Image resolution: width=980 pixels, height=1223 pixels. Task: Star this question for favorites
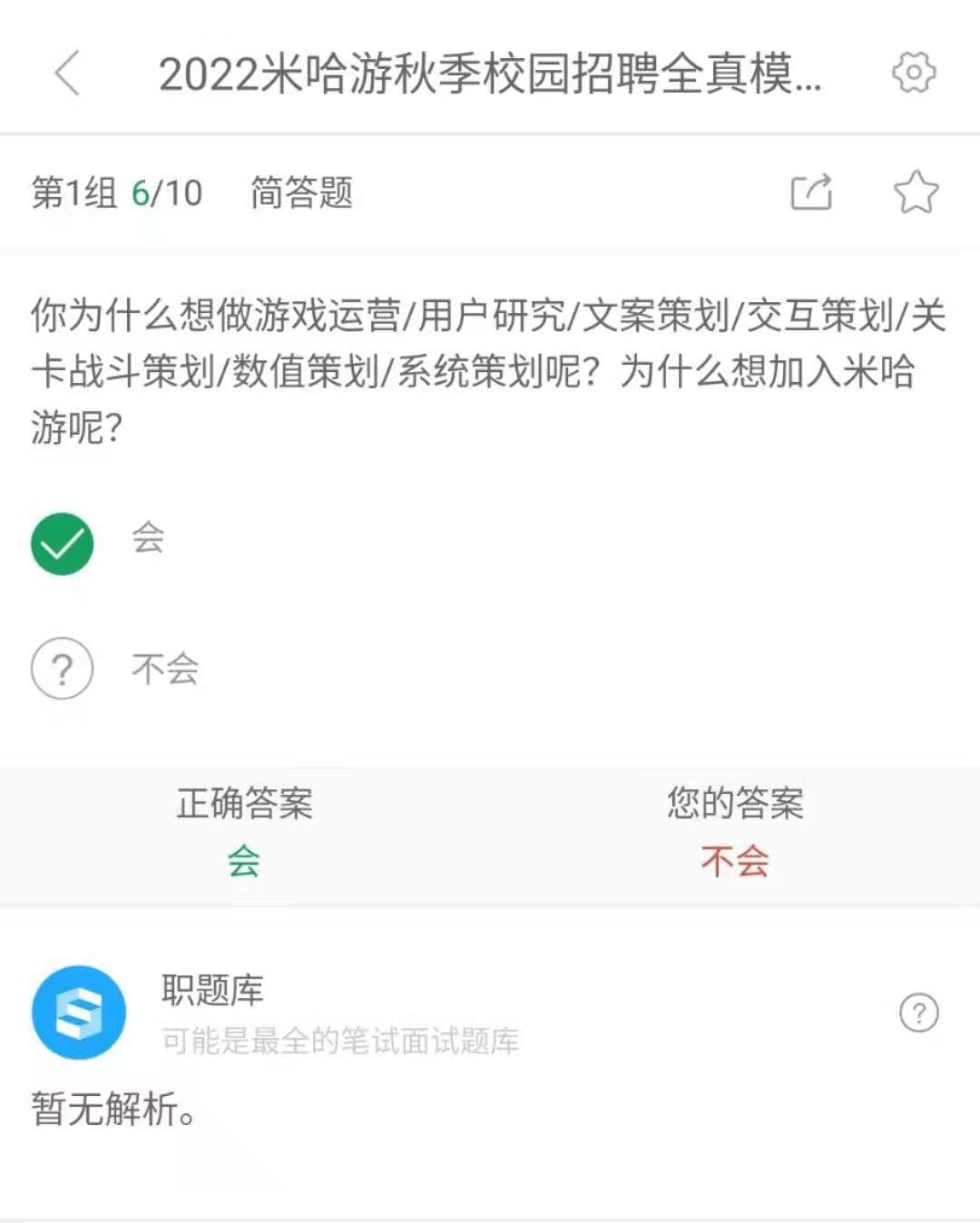(916, 192)
